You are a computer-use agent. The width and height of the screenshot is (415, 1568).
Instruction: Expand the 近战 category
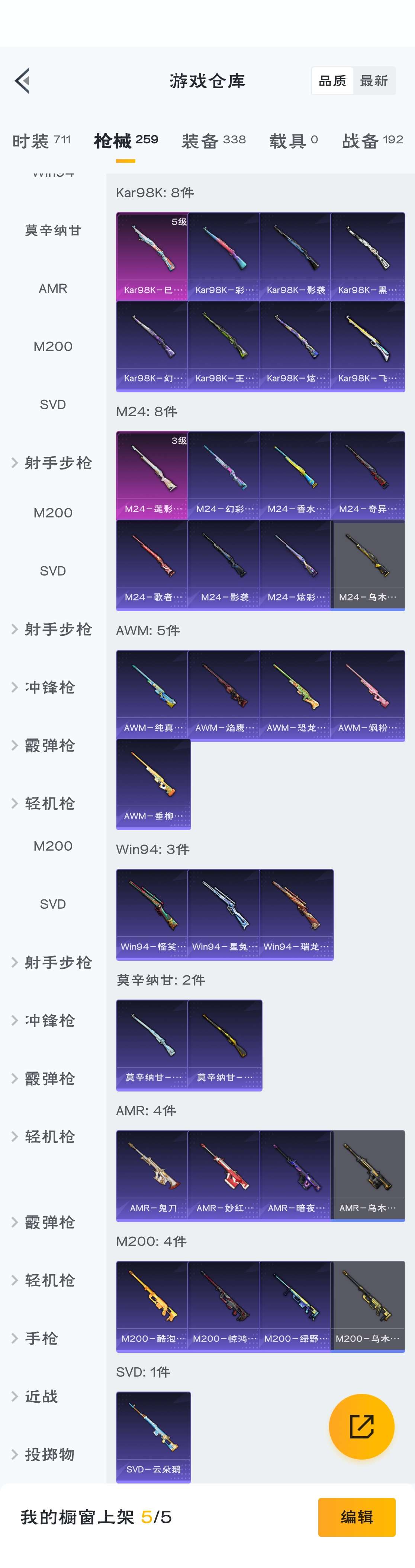click(41, 1396)
